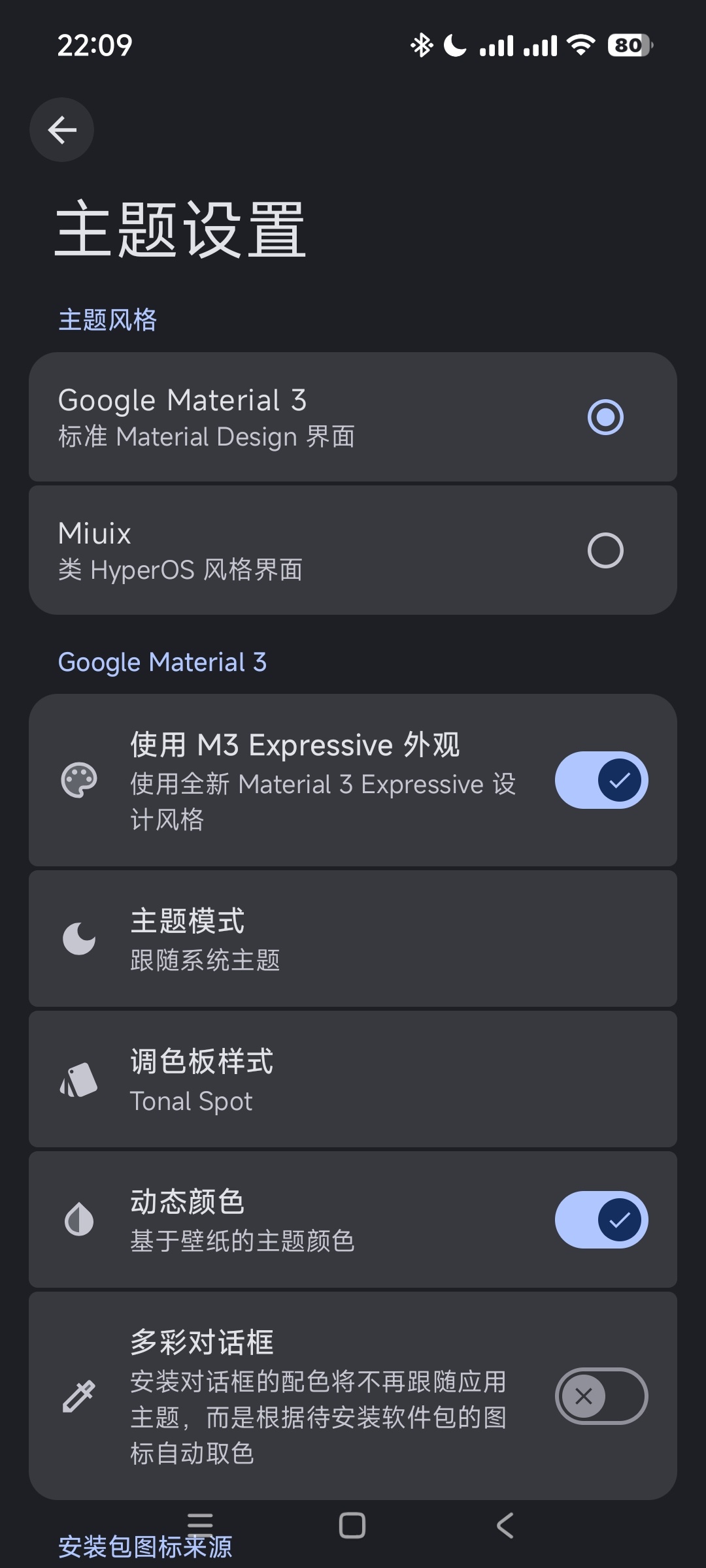Tap the home icon in navigation bar

[352, 1527]
